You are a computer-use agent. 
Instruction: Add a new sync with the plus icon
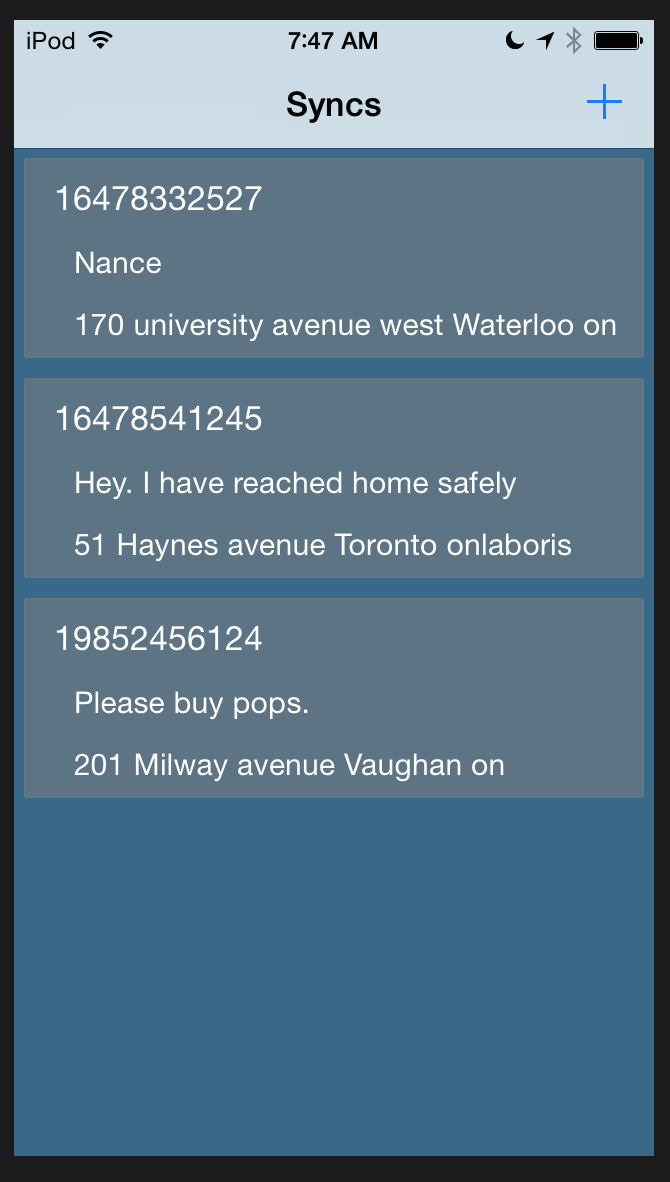pyautogui.click(x=604, y=102)
